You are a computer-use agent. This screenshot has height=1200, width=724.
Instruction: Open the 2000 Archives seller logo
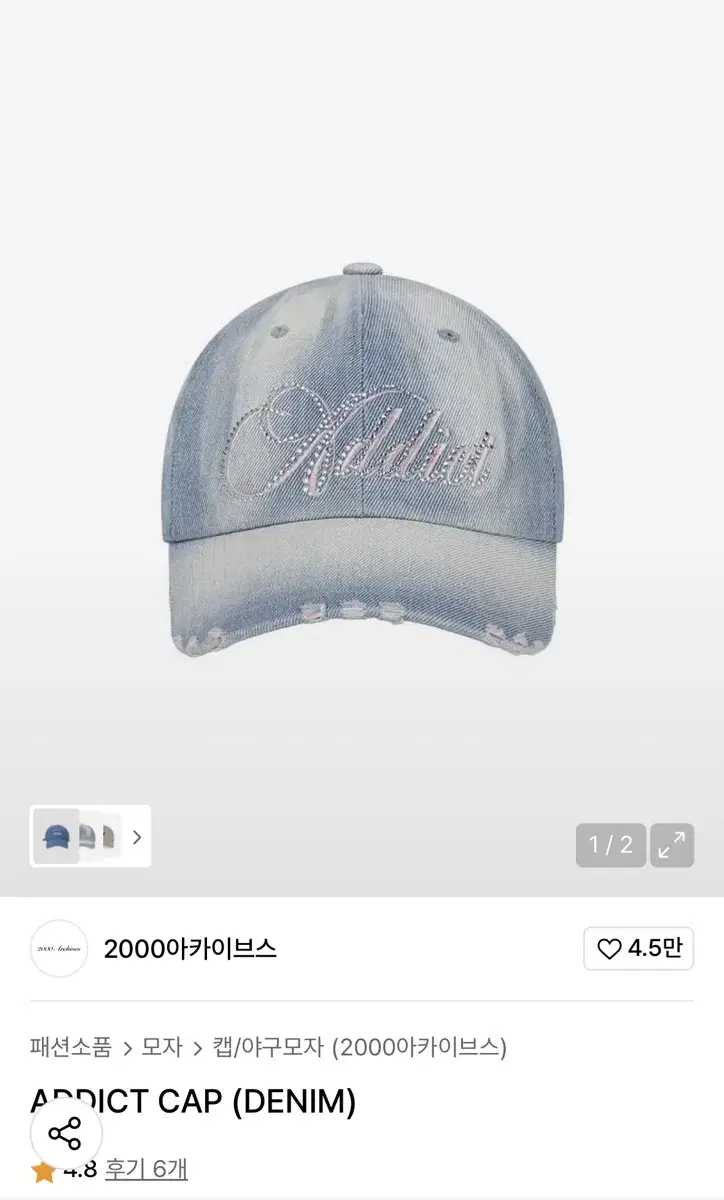coord(58,949)
